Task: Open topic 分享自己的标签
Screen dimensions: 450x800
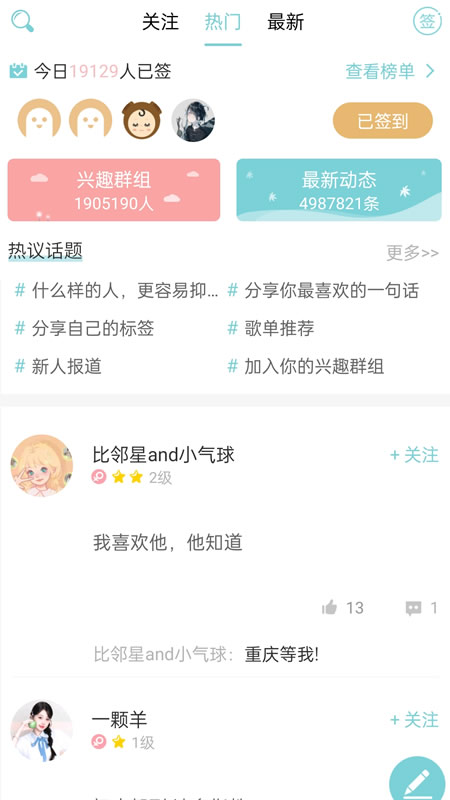Action: click(x=85, y=328)
